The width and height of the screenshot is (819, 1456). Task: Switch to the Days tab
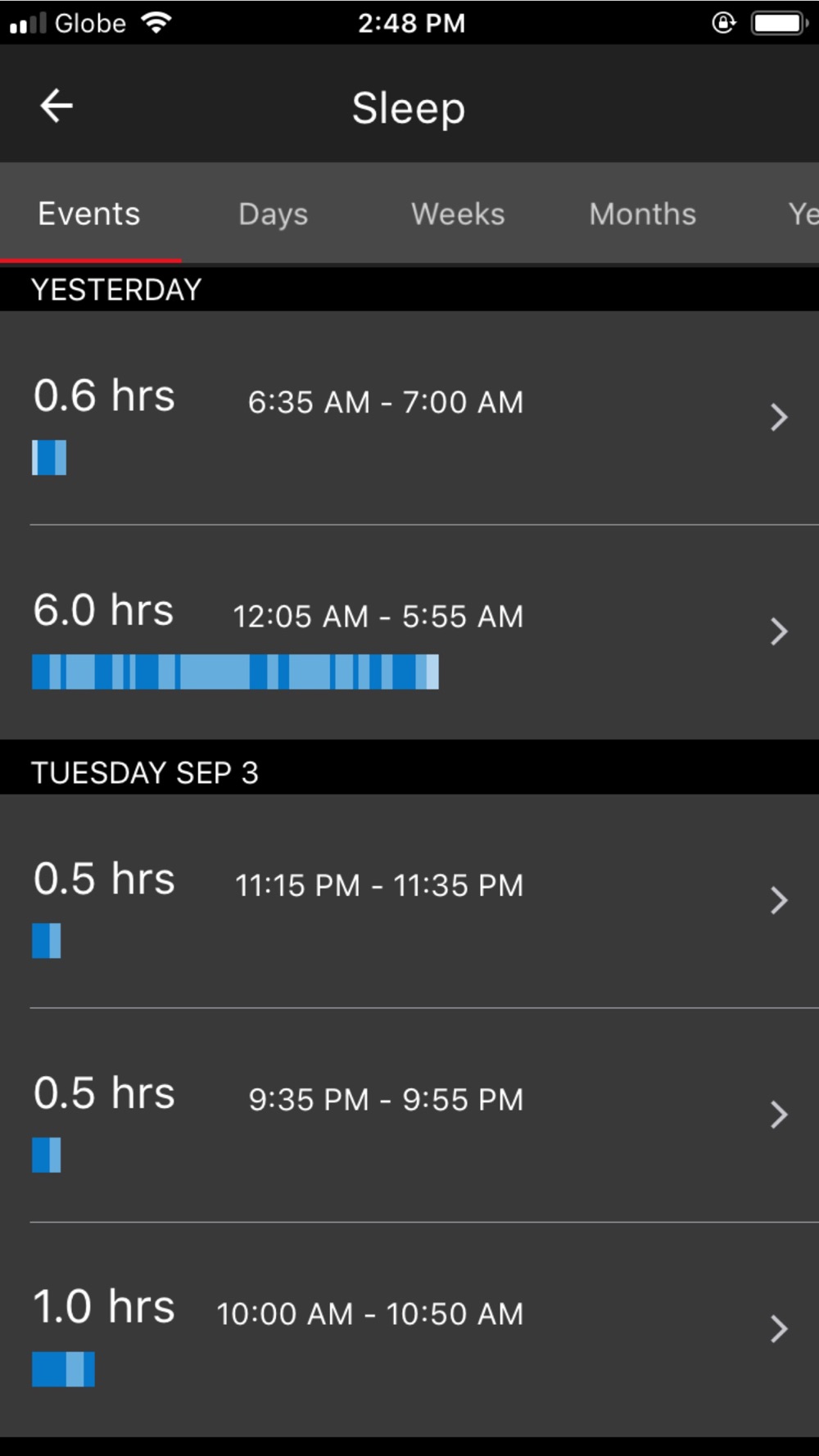pos(273,214)
